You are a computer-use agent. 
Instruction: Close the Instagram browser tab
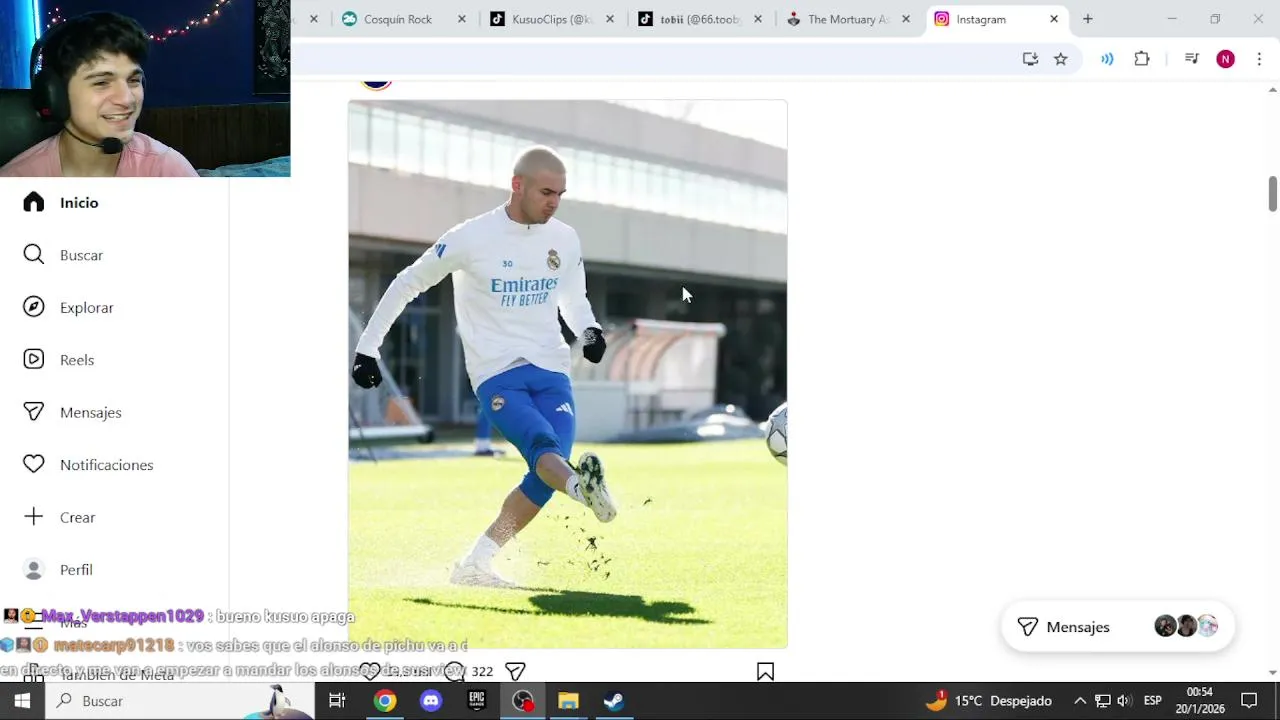[x=1054, y=19]
